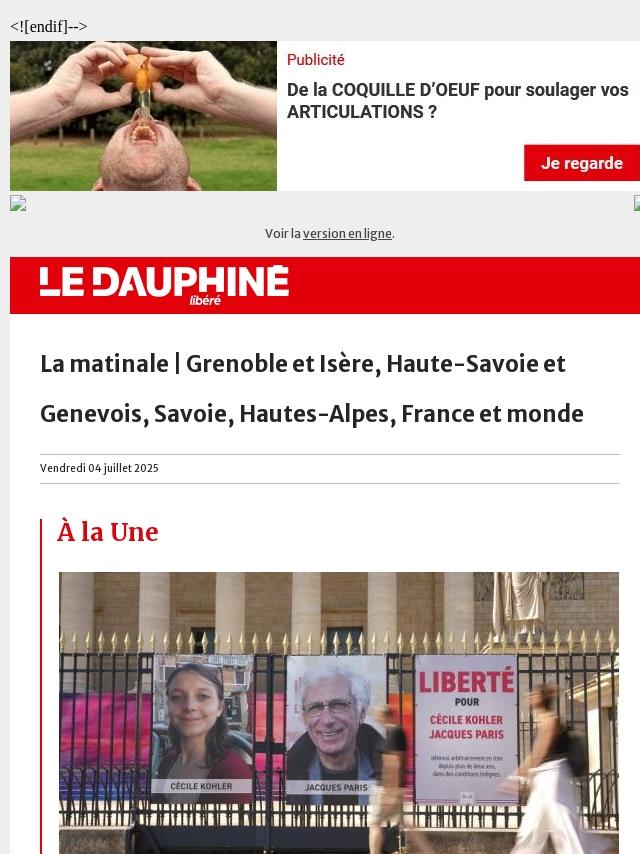Screen dimensions: 640x854
Task: Open the 'De la COQUILLE D'OEUF' ad headline
Action: pos(457,100)
